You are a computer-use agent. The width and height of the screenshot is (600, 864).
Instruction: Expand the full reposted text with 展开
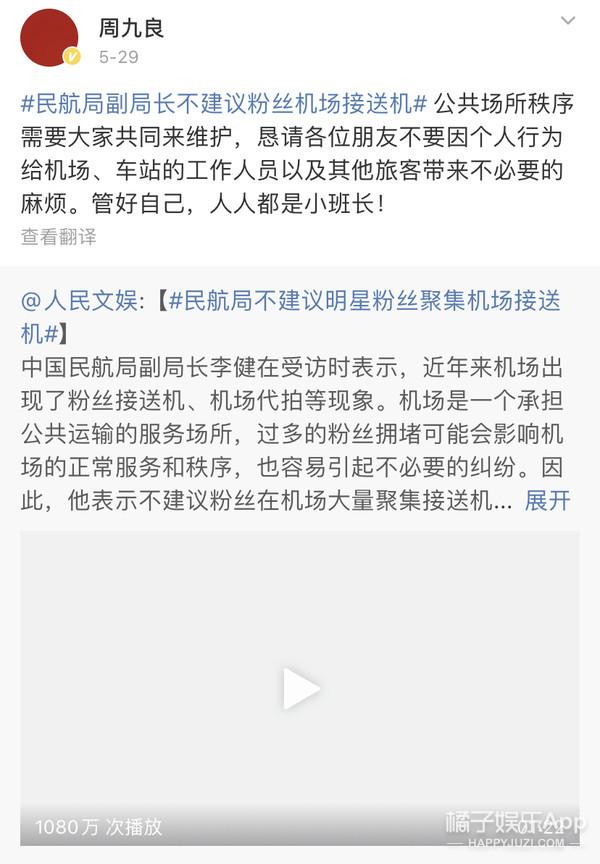548,500
